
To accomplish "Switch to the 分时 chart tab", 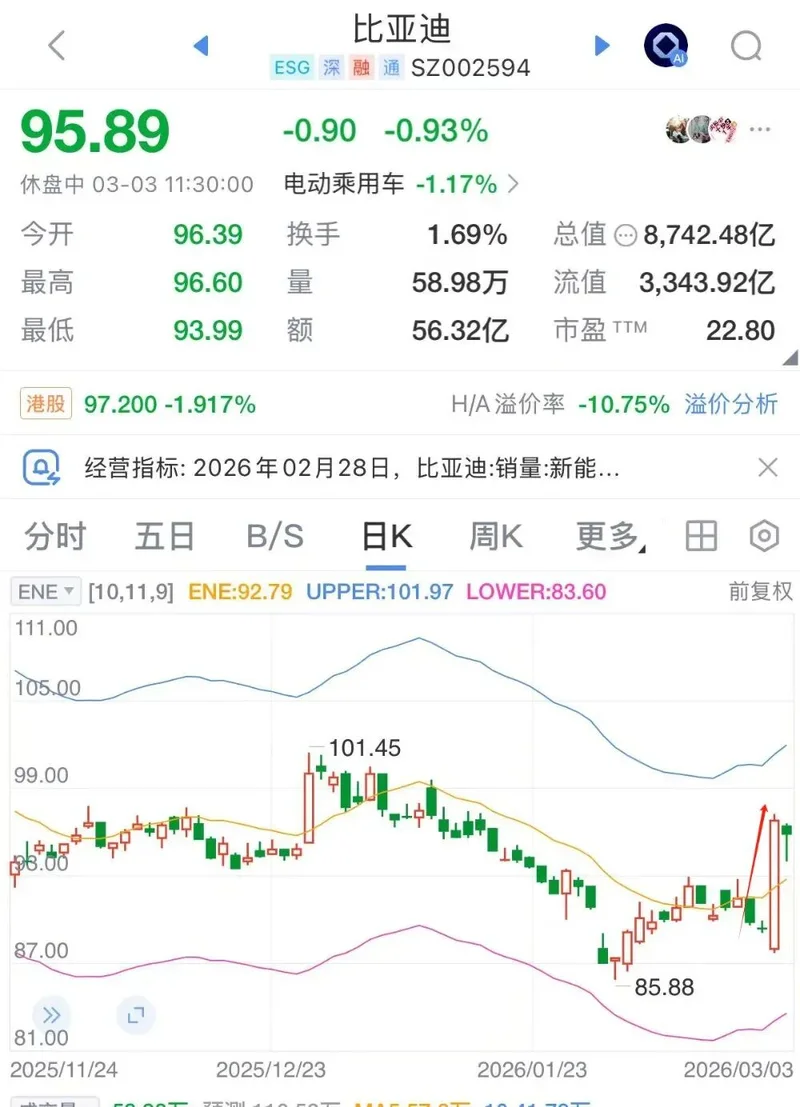I will 55,537.
